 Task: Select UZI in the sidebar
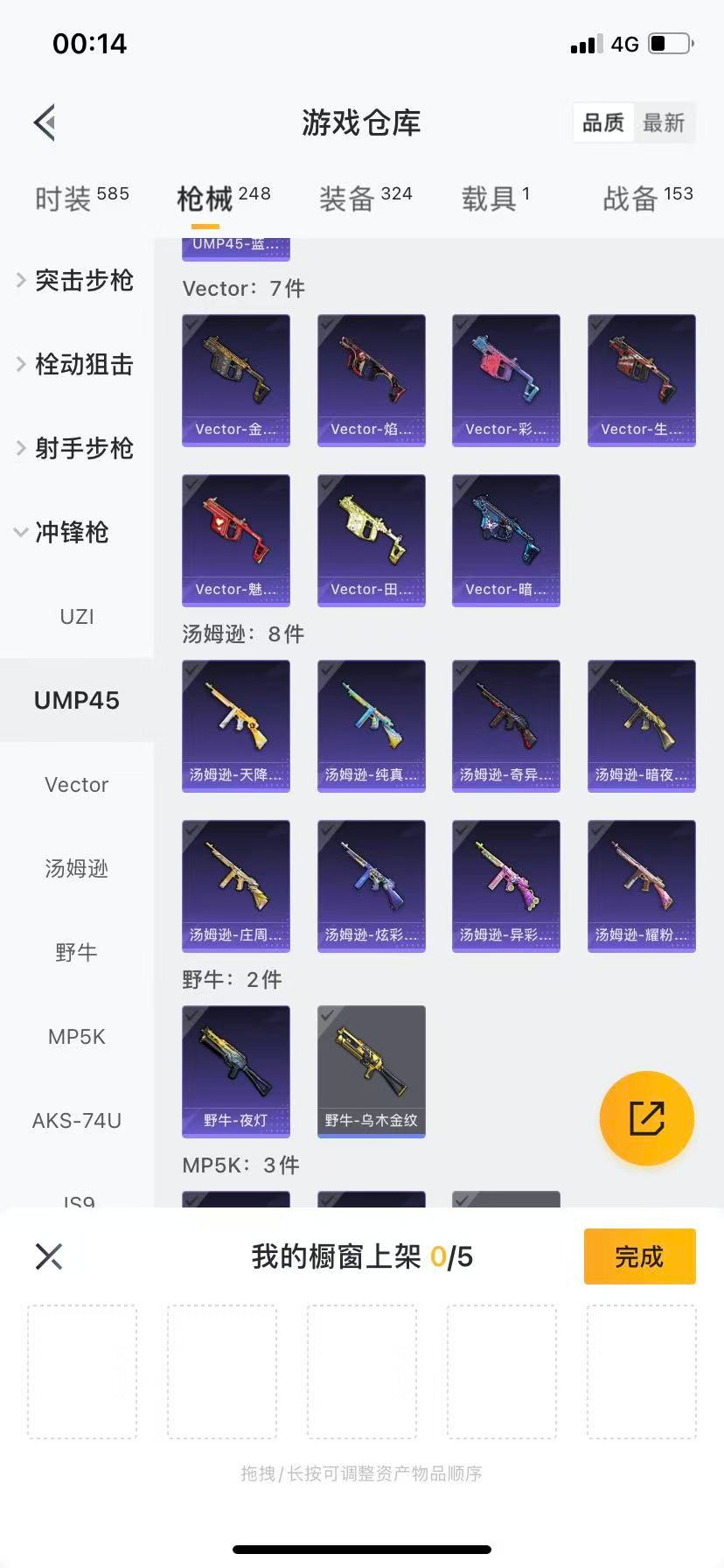coord(77,616)
